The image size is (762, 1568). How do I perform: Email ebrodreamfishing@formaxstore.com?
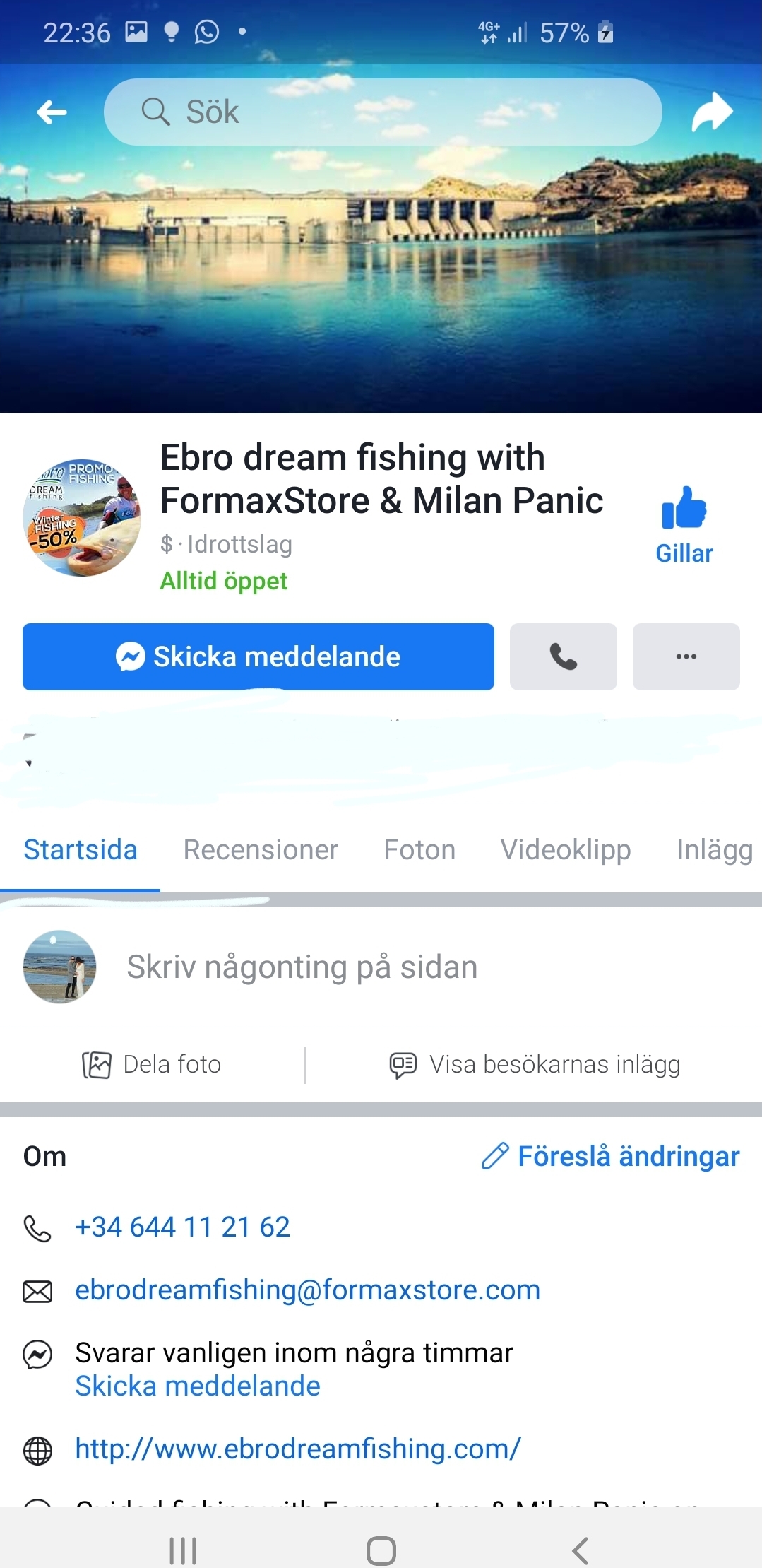pos(307,1290)
